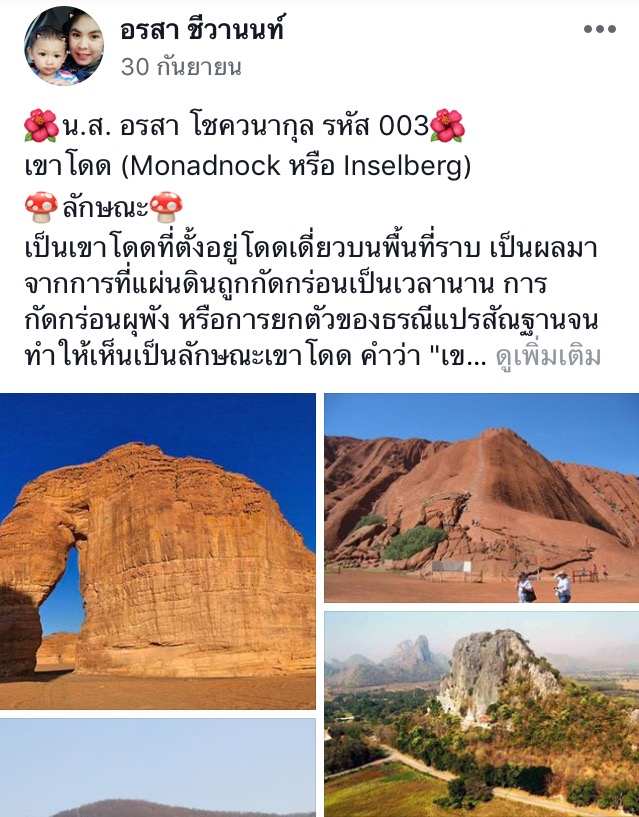Open the elephant-shaped rock arch photo
Screen dimensions: 639x817
[158, 551]
